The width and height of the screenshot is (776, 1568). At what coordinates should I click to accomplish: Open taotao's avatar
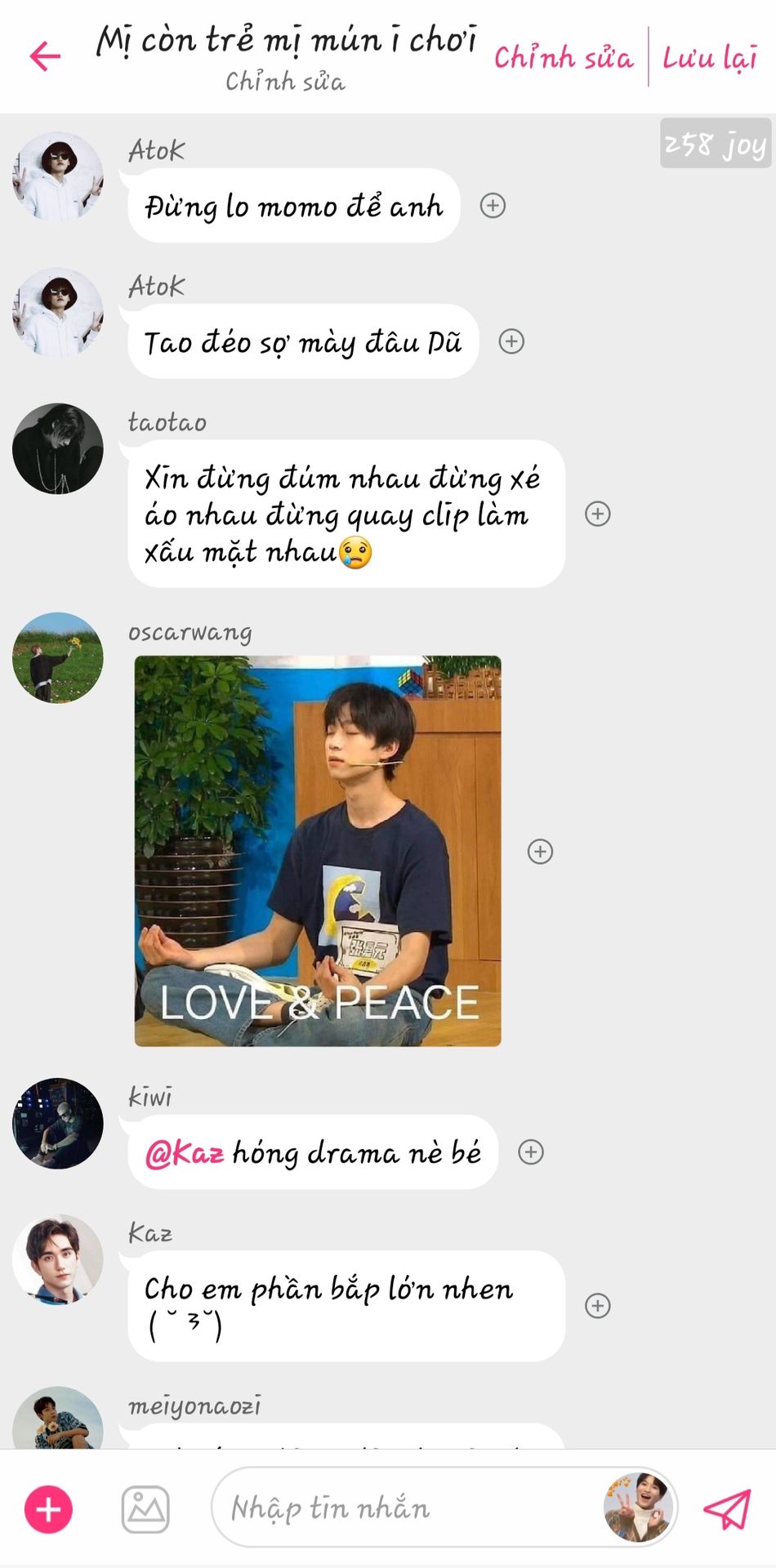(58, 448)
